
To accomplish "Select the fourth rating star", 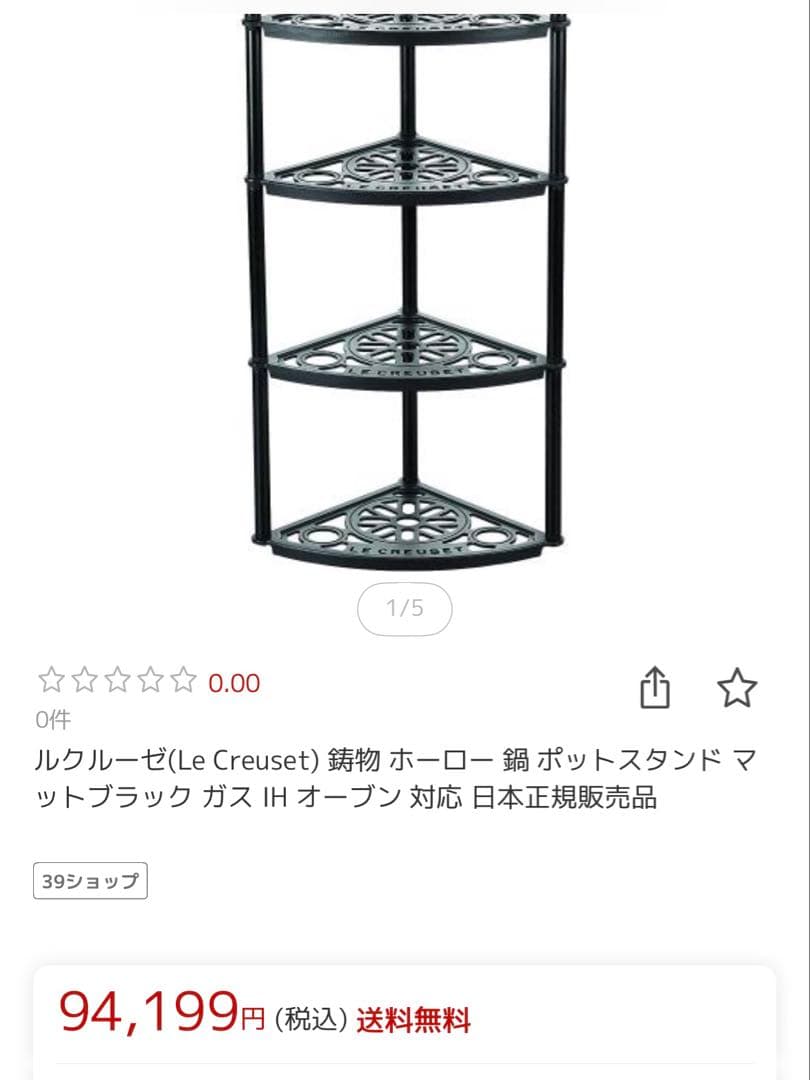I will coord(150,681).
